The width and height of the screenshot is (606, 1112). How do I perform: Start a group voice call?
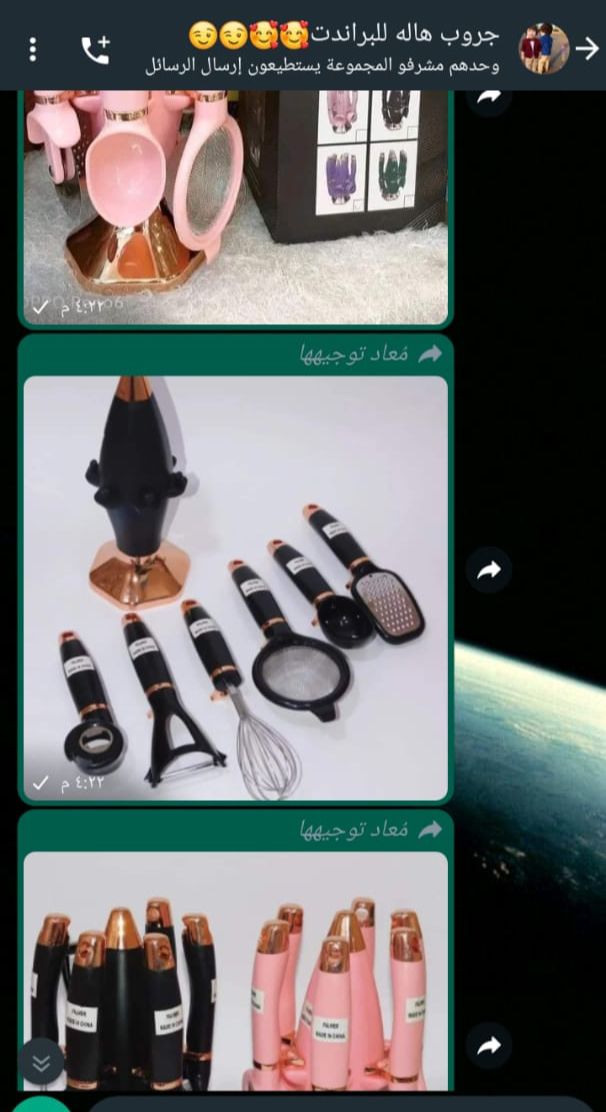(x=96, y=48)
